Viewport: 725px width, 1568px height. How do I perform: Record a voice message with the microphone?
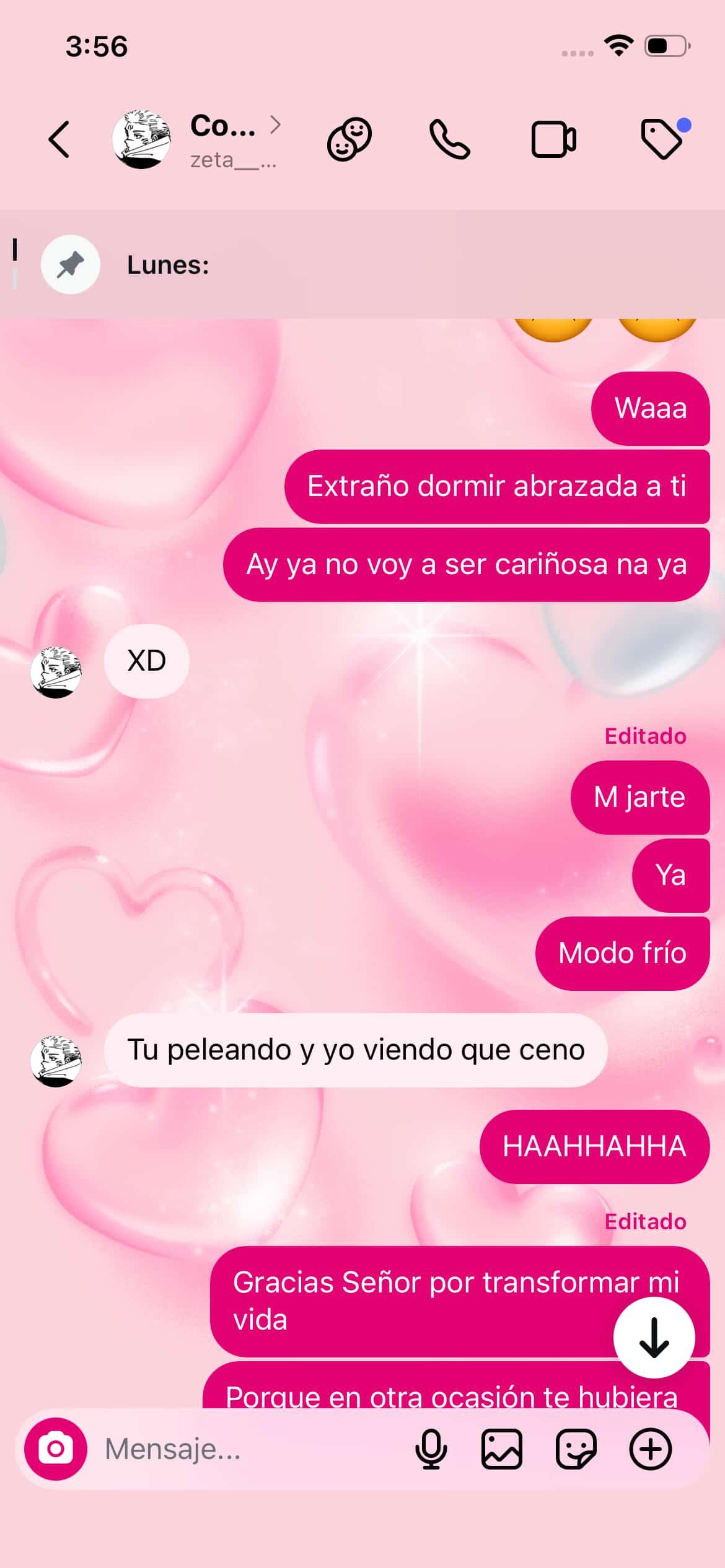point(431,1449)
